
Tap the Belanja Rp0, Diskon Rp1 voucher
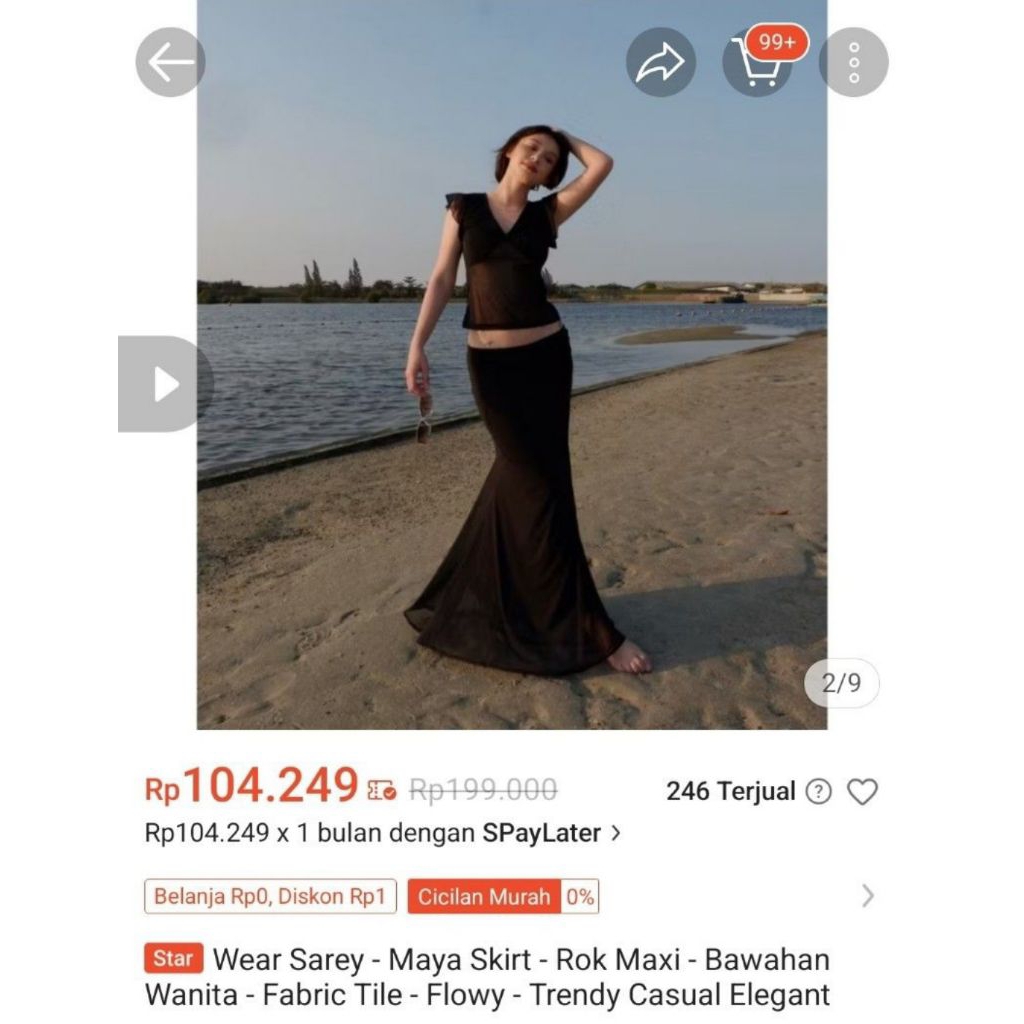pyautogui.click(x=270, y=896)
